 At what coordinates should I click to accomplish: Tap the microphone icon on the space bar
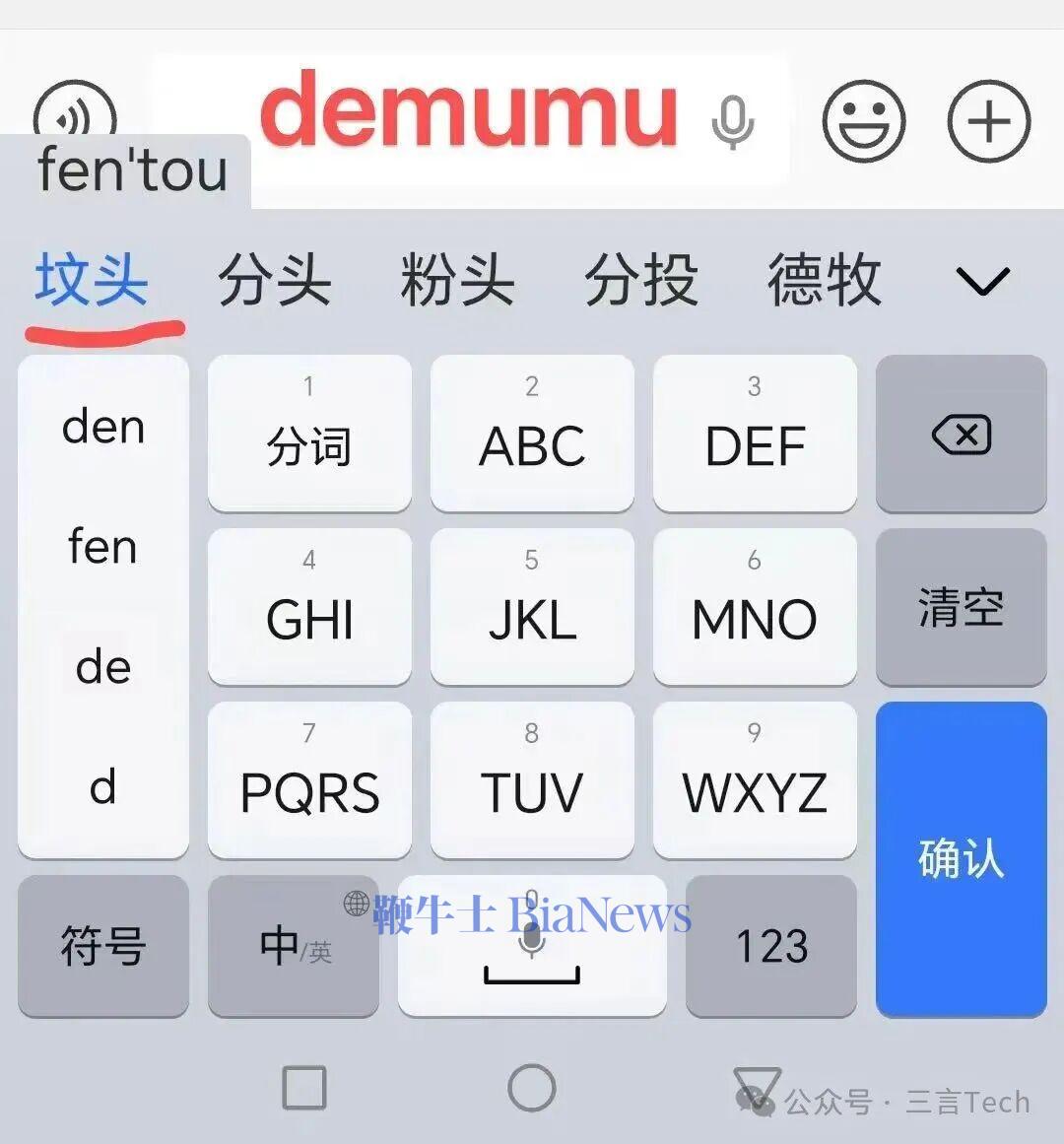(532, 936)
